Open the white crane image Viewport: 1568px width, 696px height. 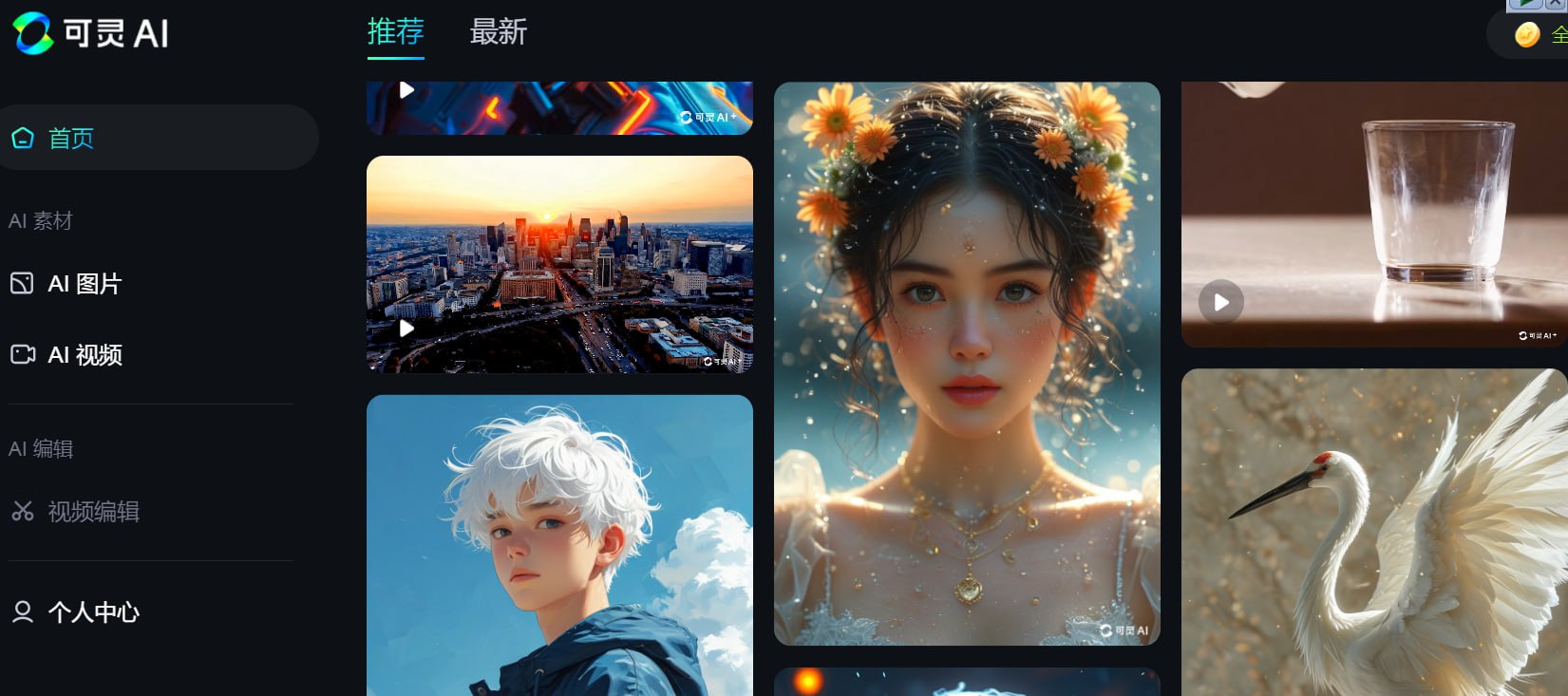point(1373,532)
